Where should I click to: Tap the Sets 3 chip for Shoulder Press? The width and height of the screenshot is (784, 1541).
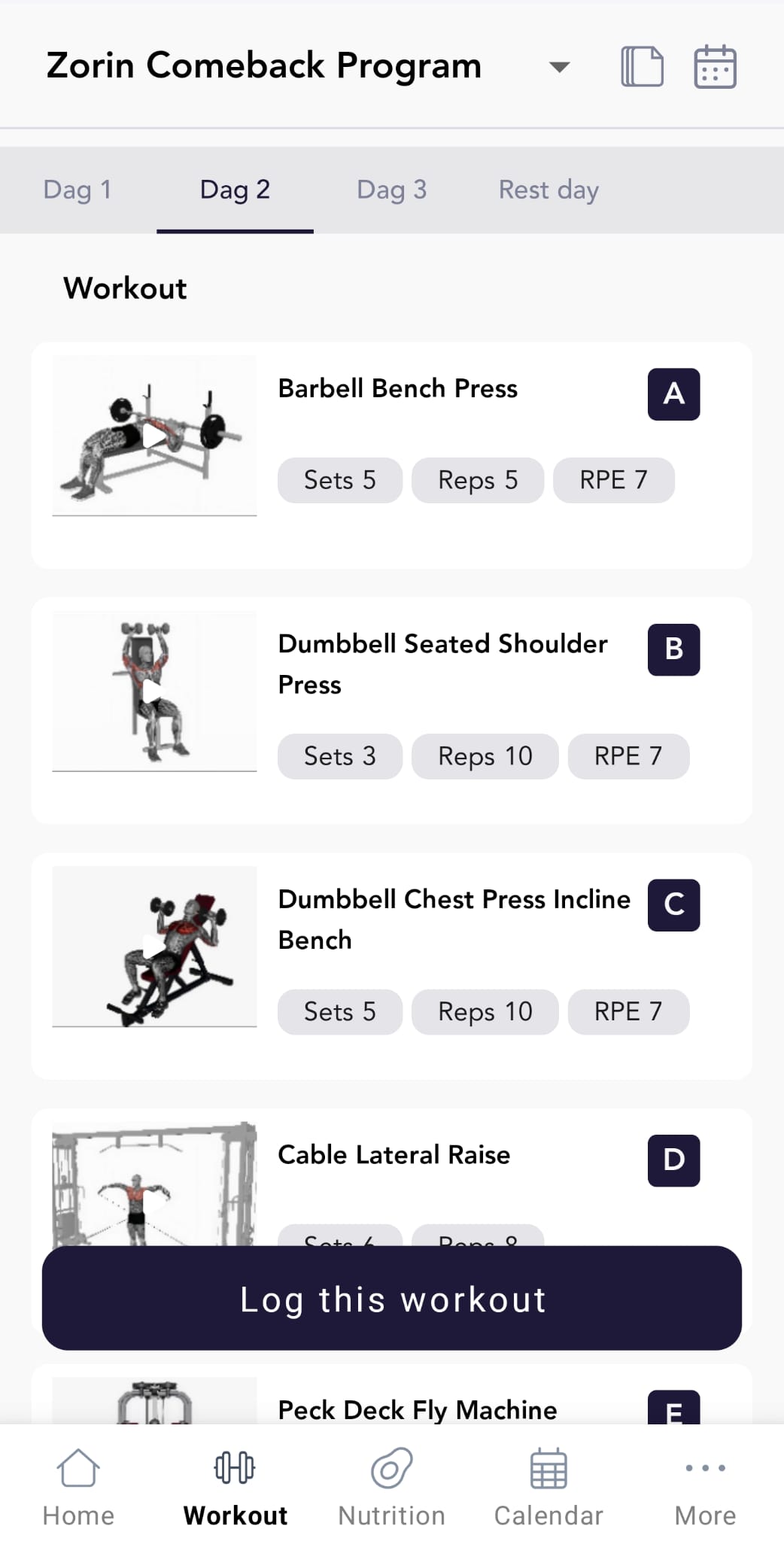(339, 756)
